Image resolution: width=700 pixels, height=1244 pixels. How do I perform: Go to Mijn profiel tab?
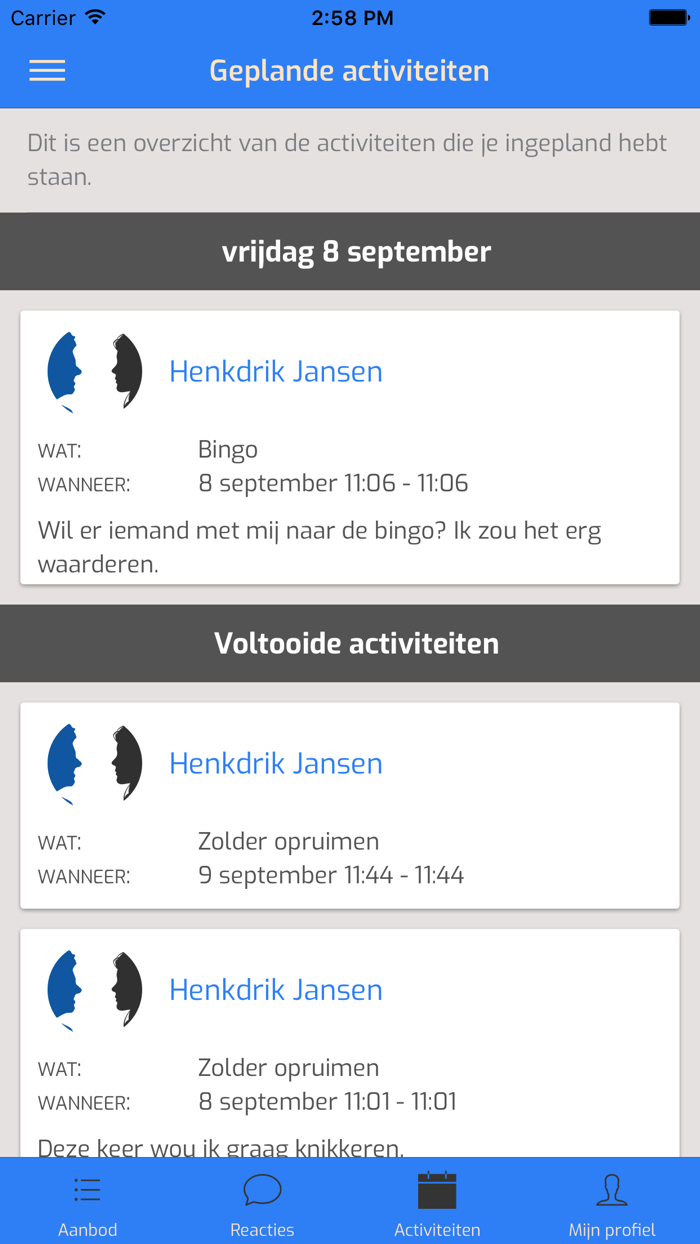click(x=612, y=1201)
